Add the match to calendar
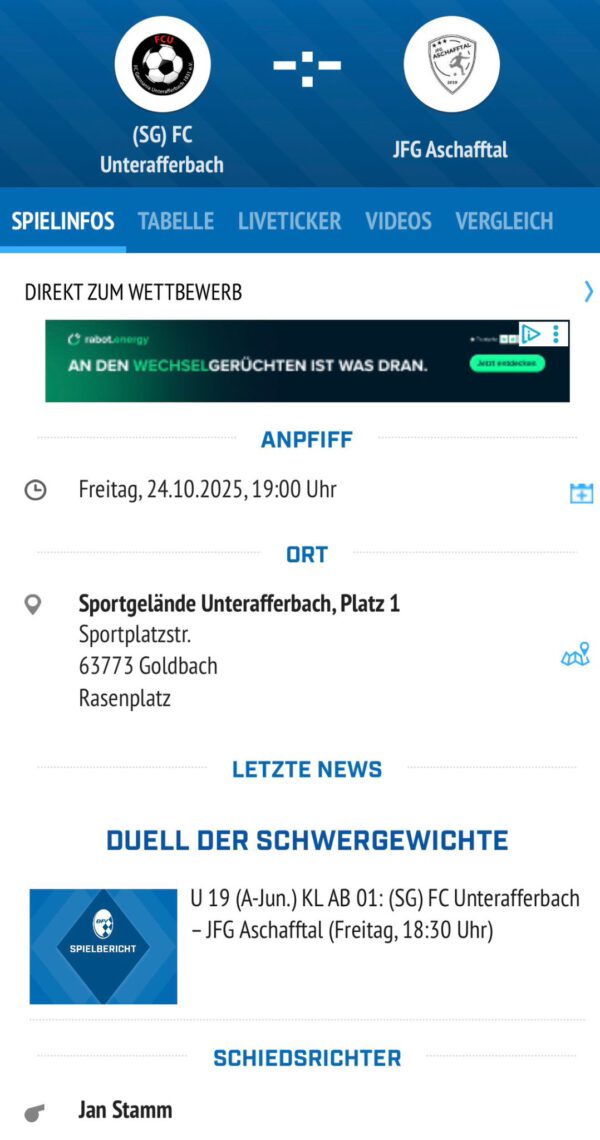 (581, 492)
